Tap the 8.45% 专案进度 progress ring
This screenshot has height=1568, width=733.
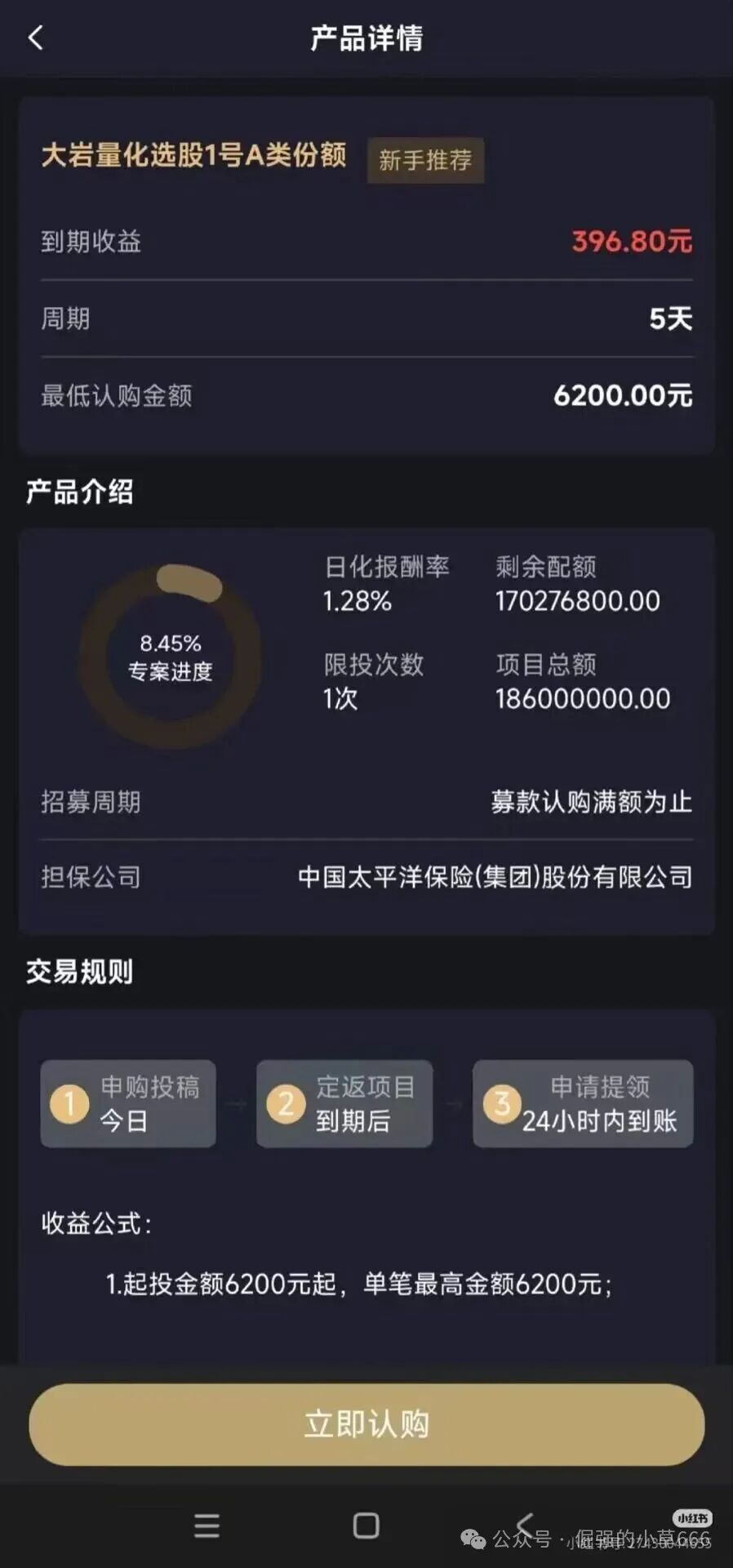point(169,659)
